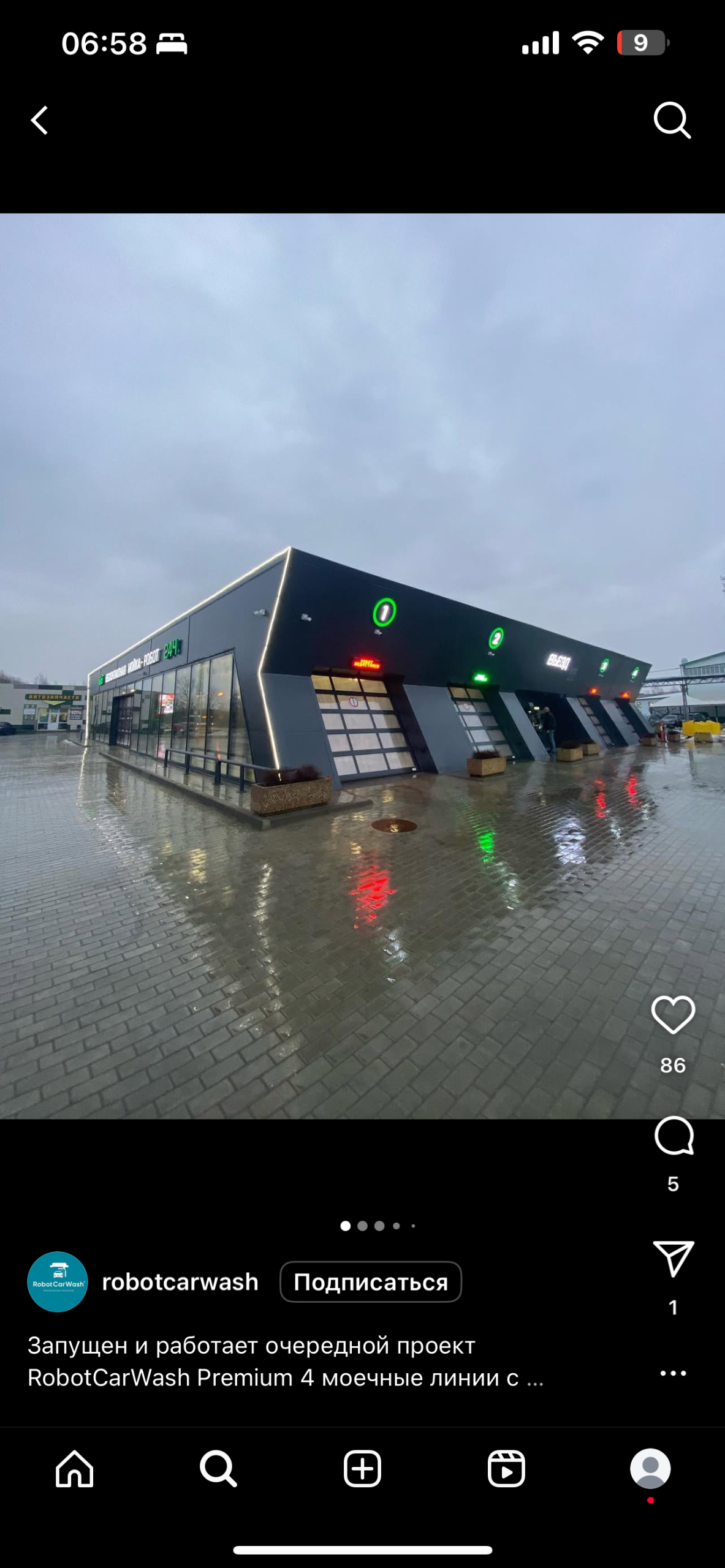Share the post via paper plane icon
725x1568 pixels.
[673, 1257]
